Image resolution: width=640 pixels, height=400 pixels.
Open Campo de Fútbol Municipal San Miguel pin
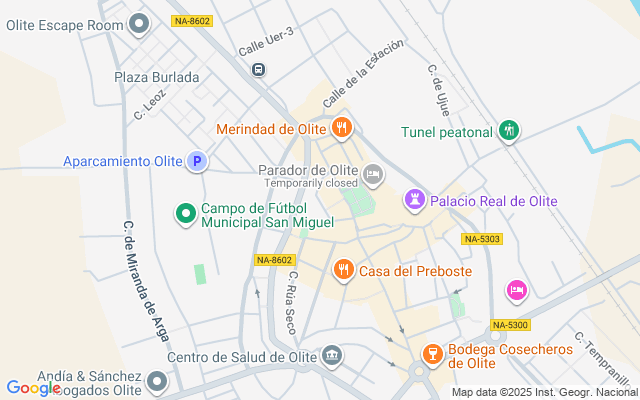(186, 214)
